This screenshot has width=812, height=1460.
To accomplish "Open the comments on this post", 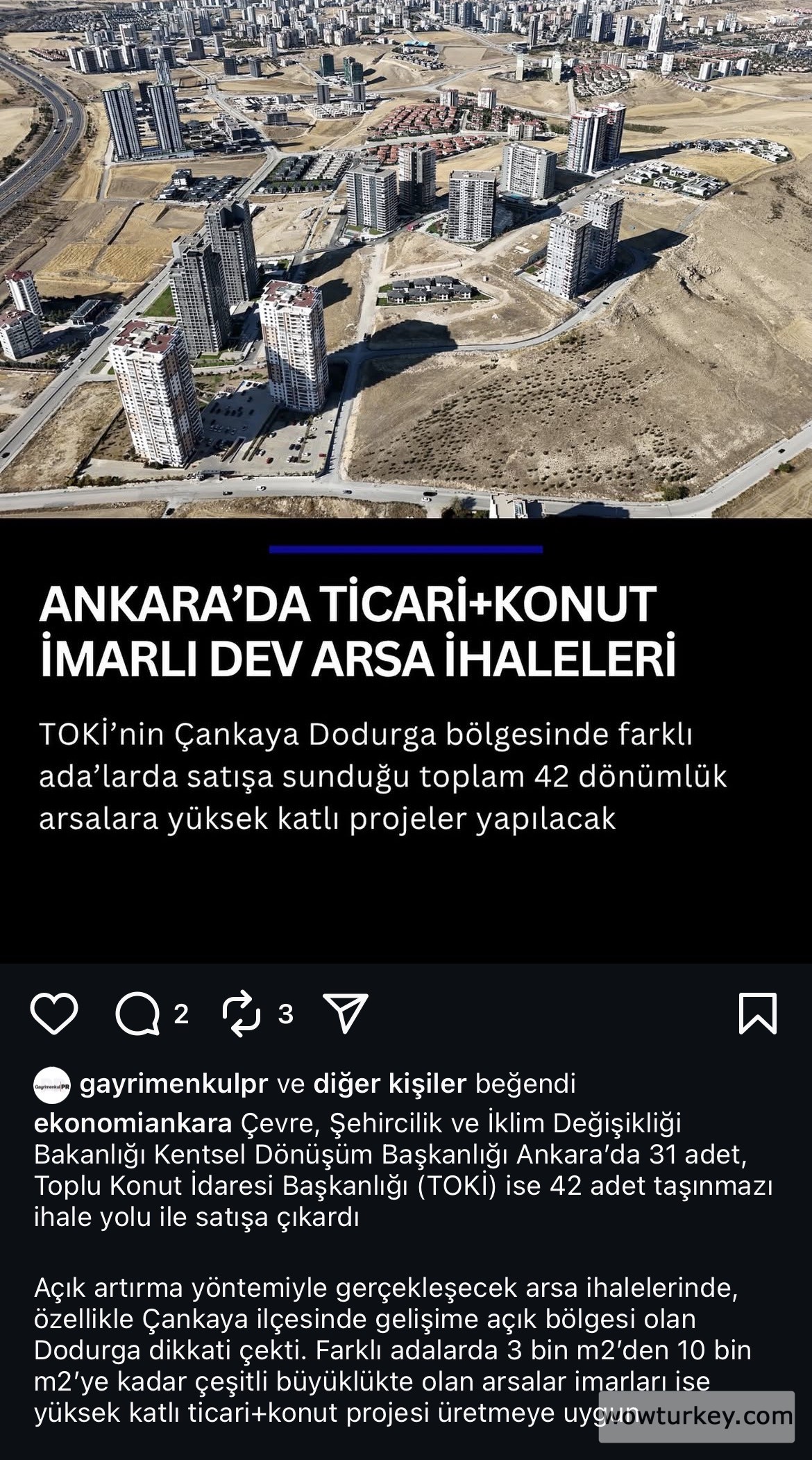I will [x=137, y=1014].
